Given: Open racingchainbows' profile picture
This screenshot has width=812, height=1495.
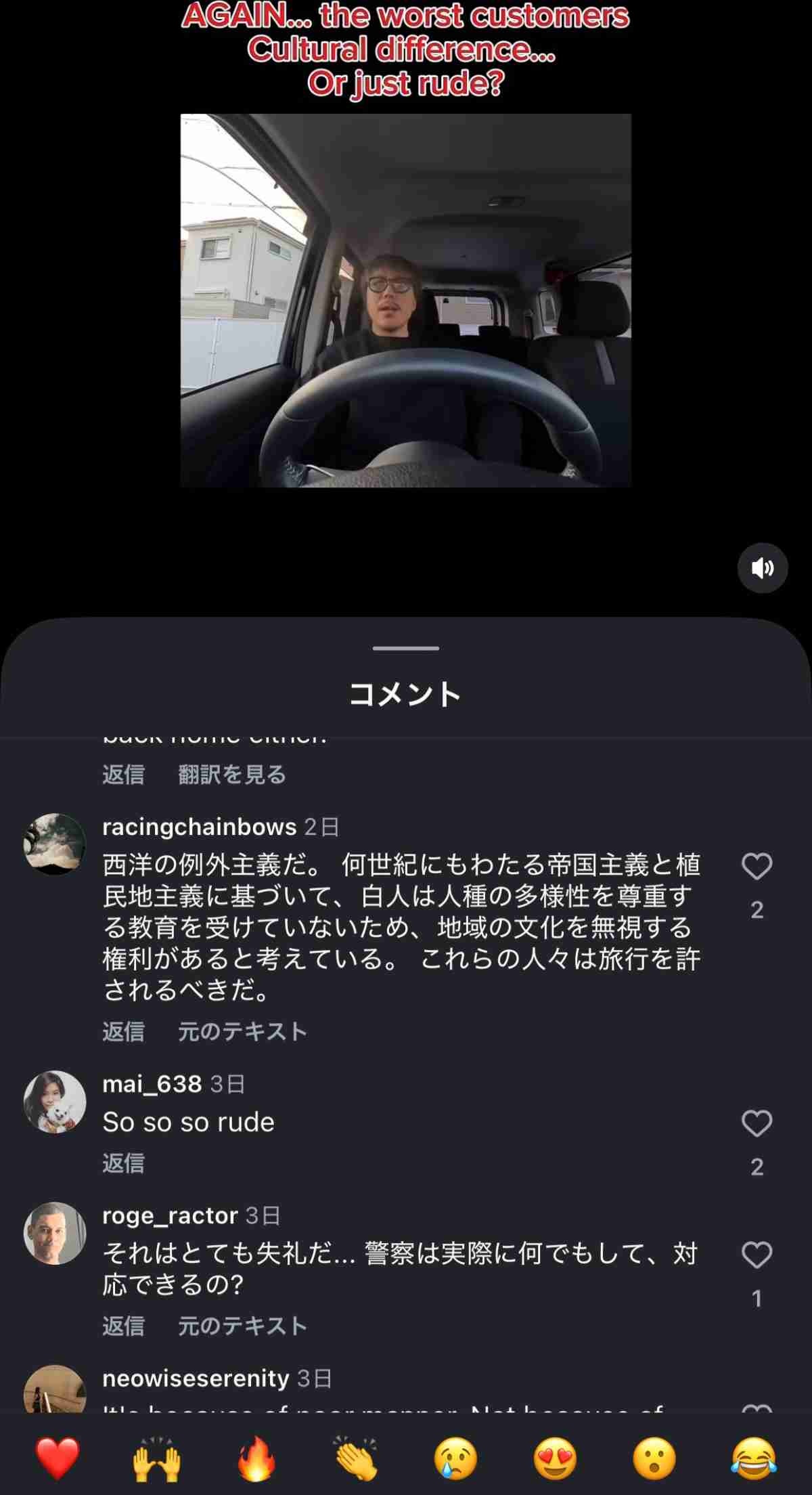Looking at the screenshot, I should 55,844.
